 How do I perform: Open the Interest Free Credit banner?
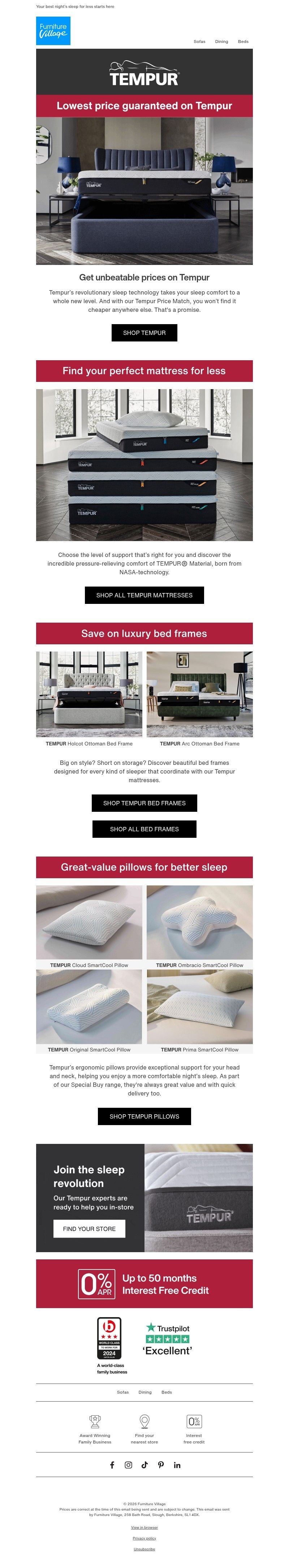tap(144, 1284)
